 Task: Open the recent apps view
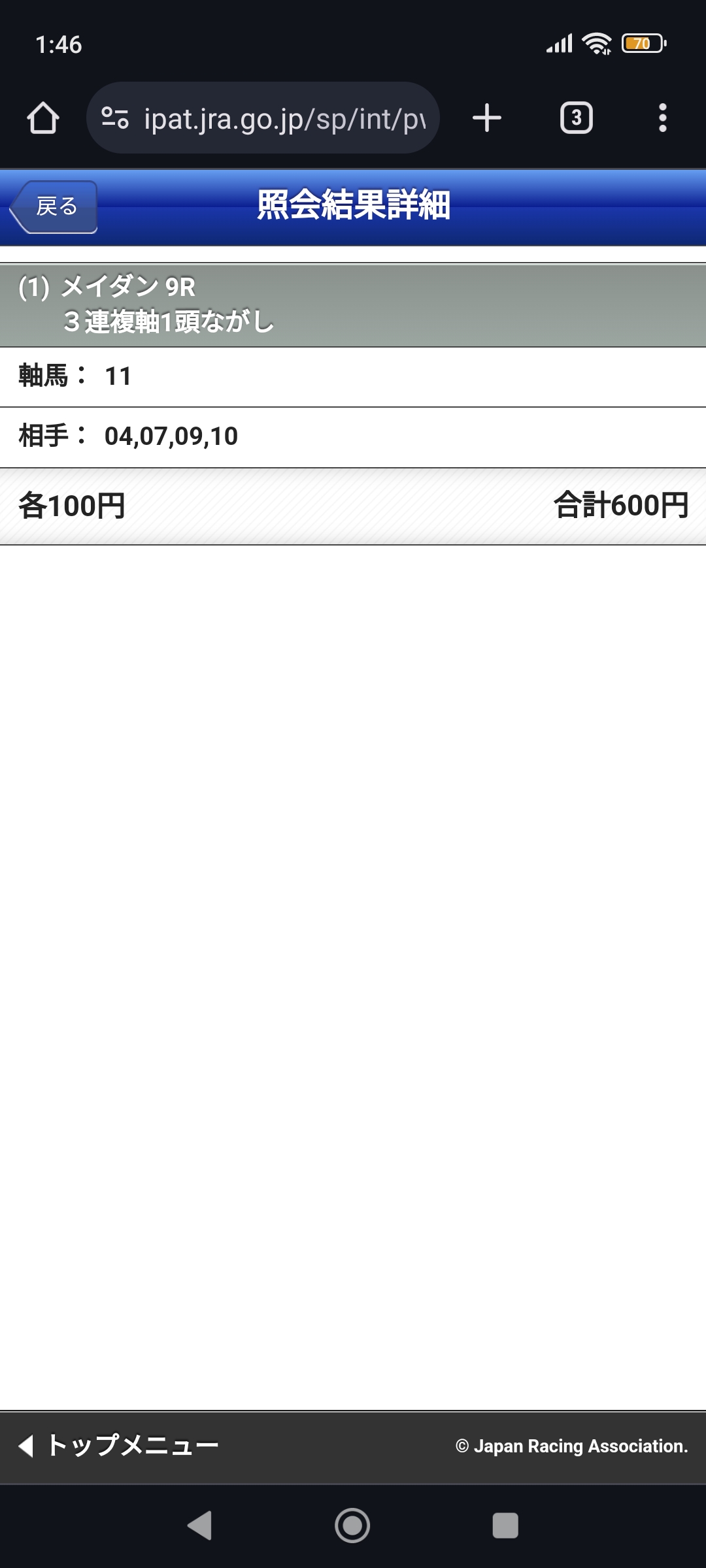click(x=505, y=1526)
